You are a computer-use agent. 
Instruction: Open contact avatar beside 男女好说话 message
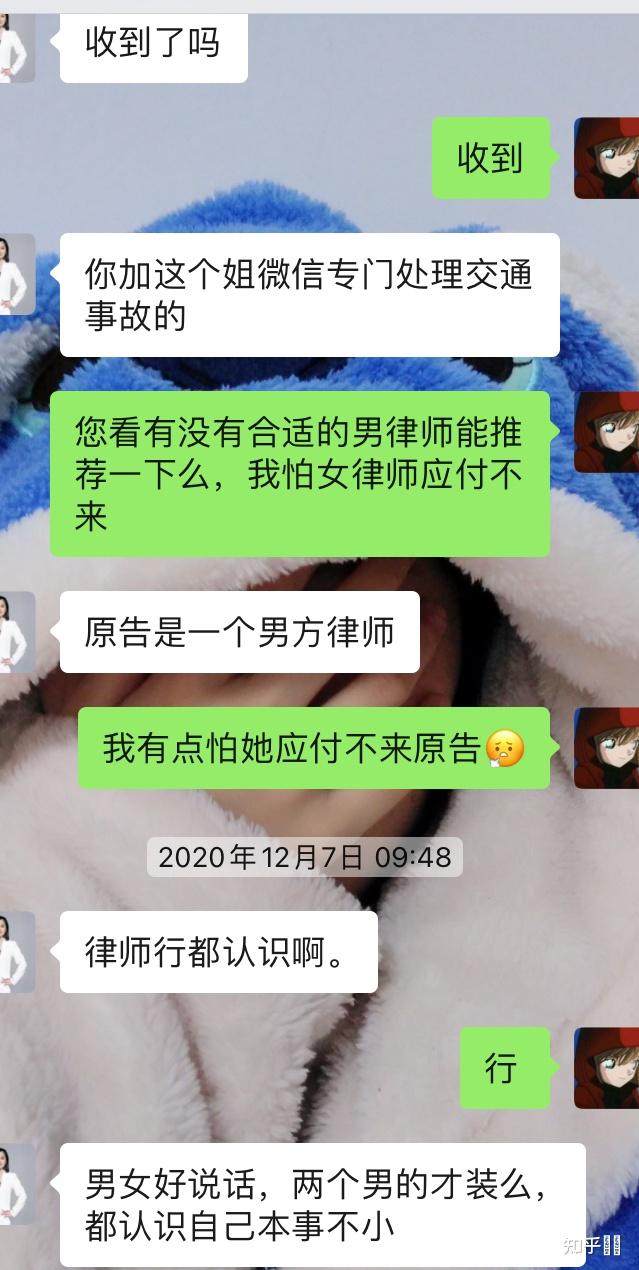click(x=16, y=1185)
